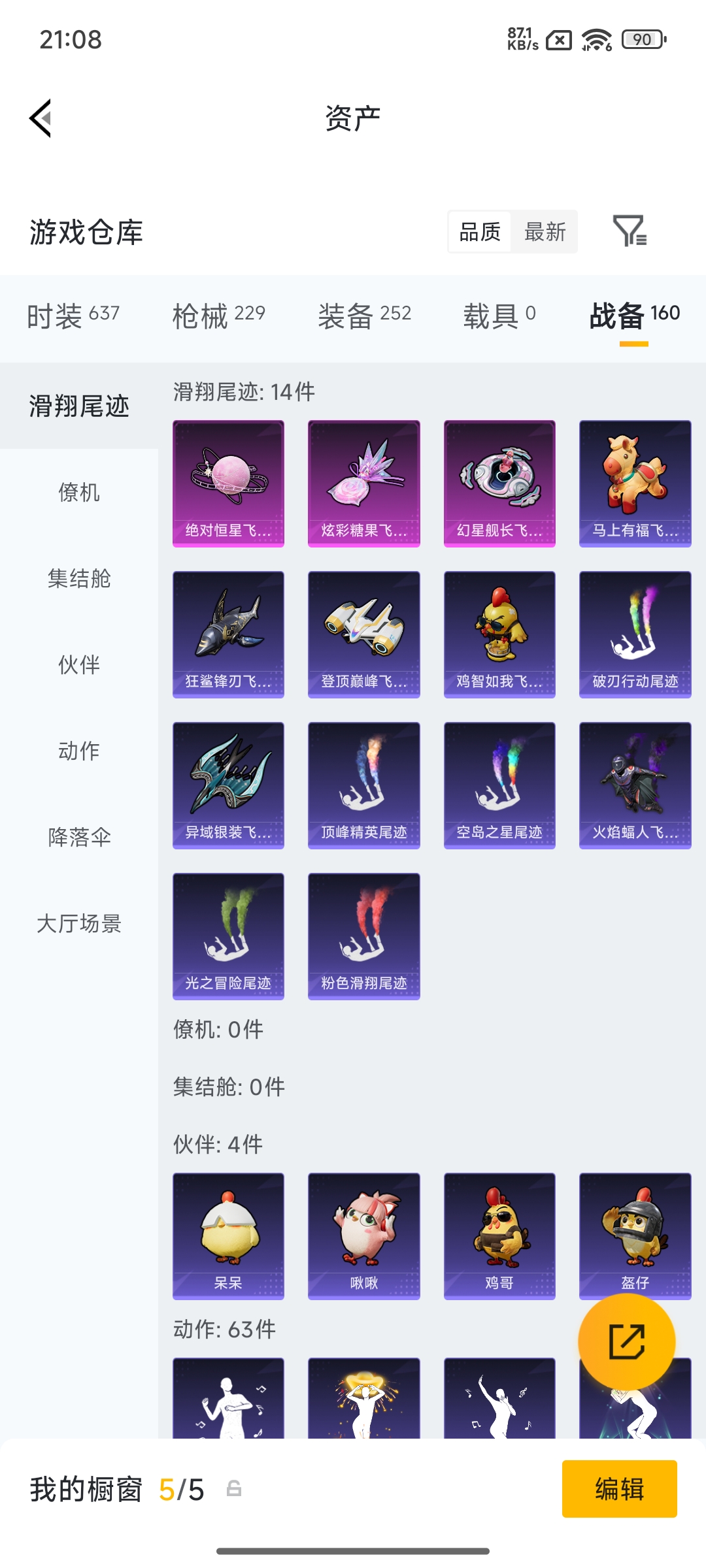Select the 绝对恒星 glider trail thumbnail
706x1568 pixels.
click(227, 482)
